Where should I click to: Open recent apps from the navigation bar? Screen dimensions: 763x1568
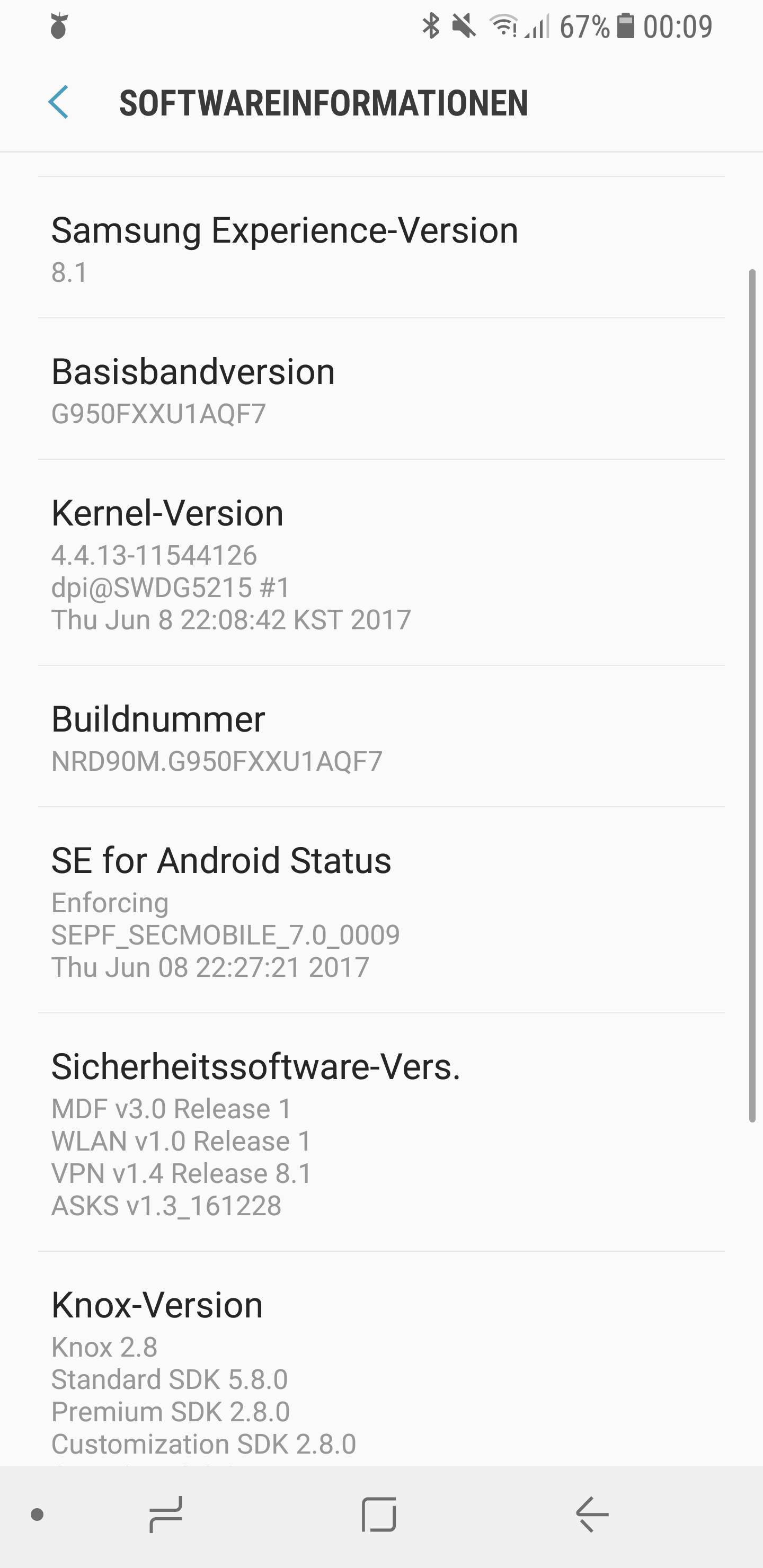pos(166,1514)
